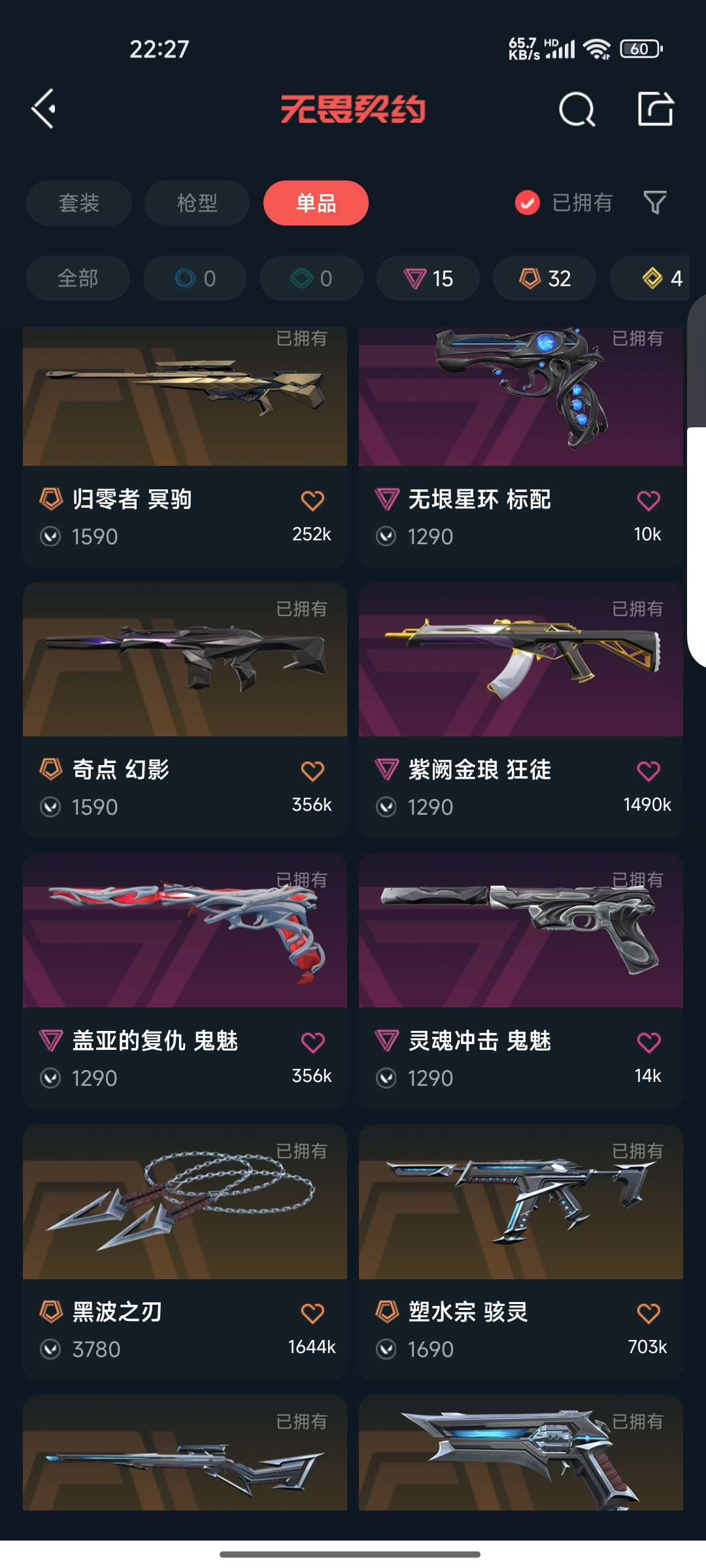This screenshot has width=706, height=1568.
Task: Filter by the orange tier chip 32
Action: 545,278
